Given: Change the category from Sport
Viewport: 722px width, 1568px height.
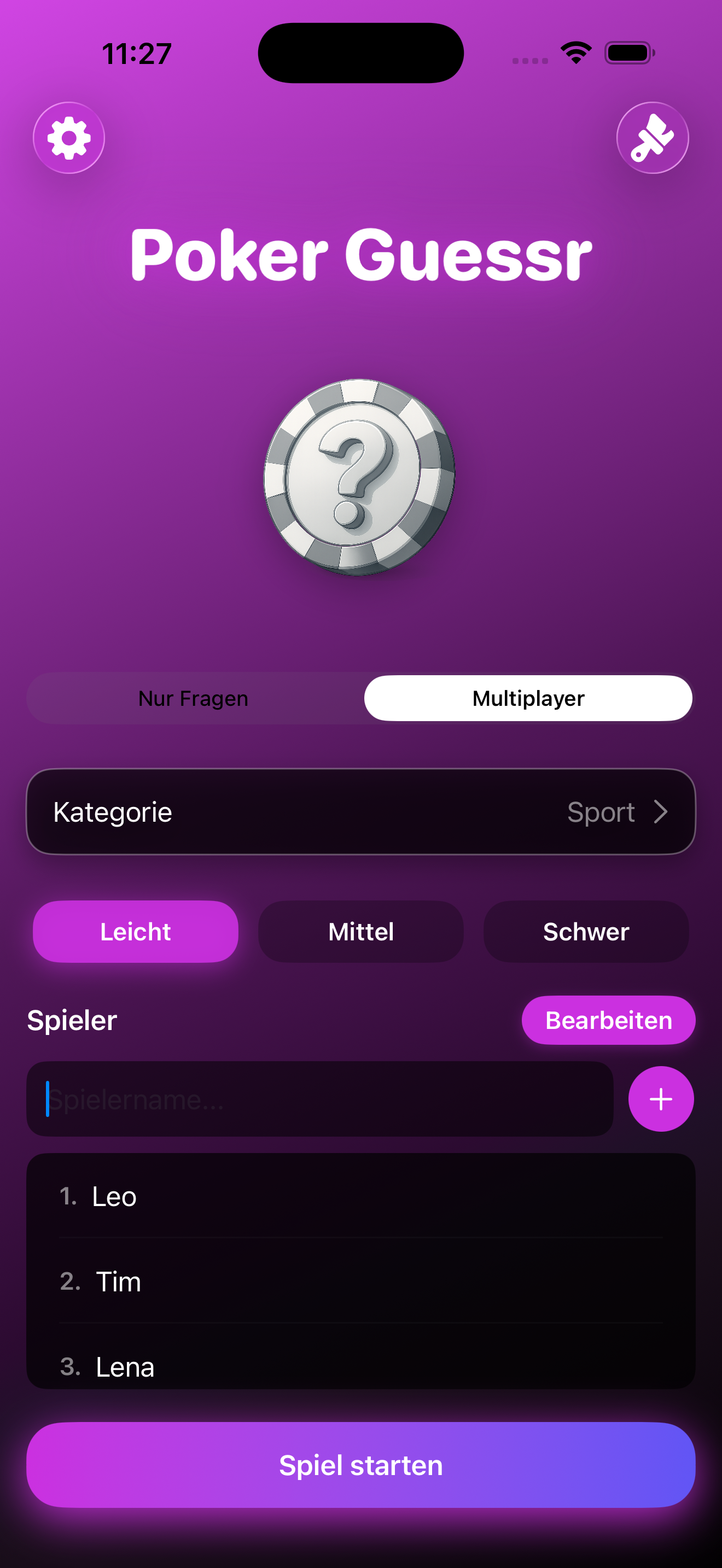Looking at the screenshot, I should (602, 811).
